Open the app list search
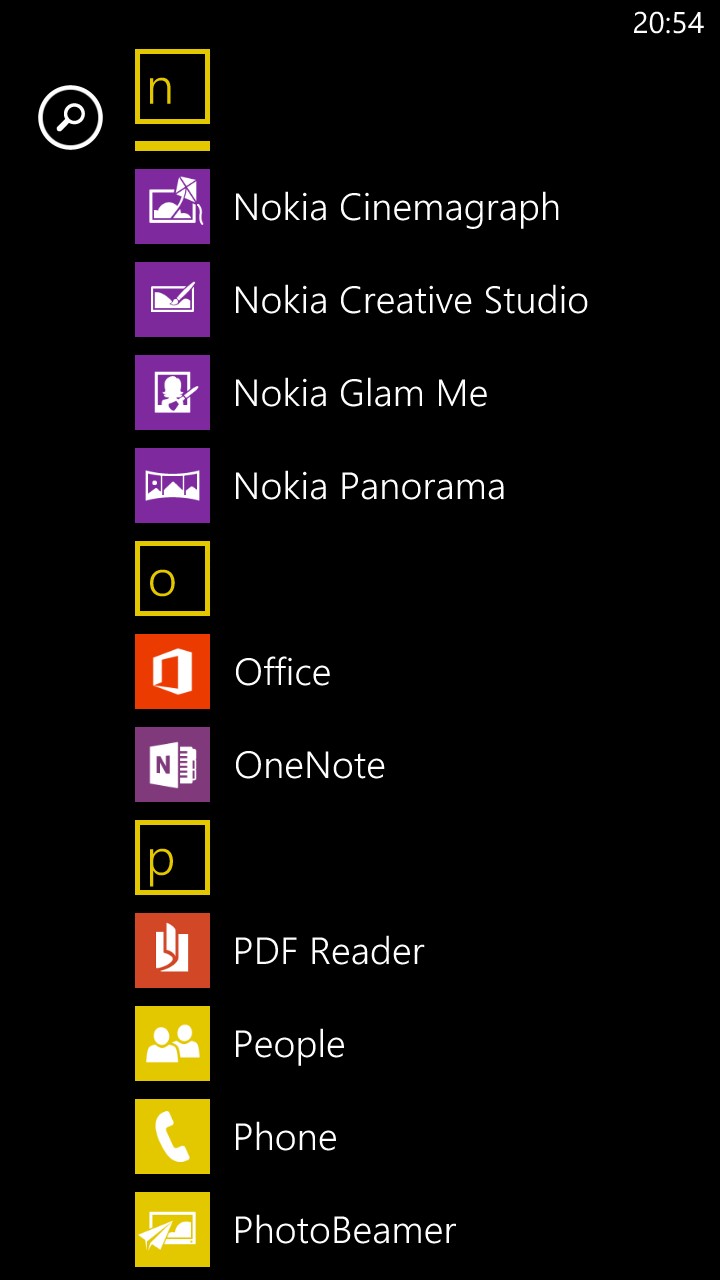Viewport: 720px width, 1280px height. 70,118
